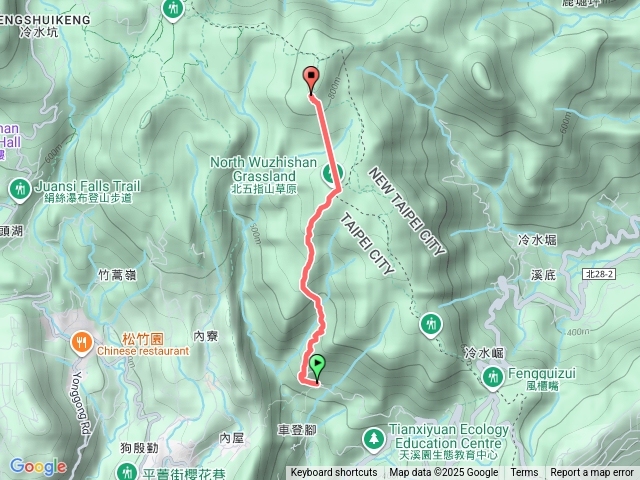The image size is (640, 480).
Task: Select the Juansi Falls Trail marker
Action: (x=19, y=187)
